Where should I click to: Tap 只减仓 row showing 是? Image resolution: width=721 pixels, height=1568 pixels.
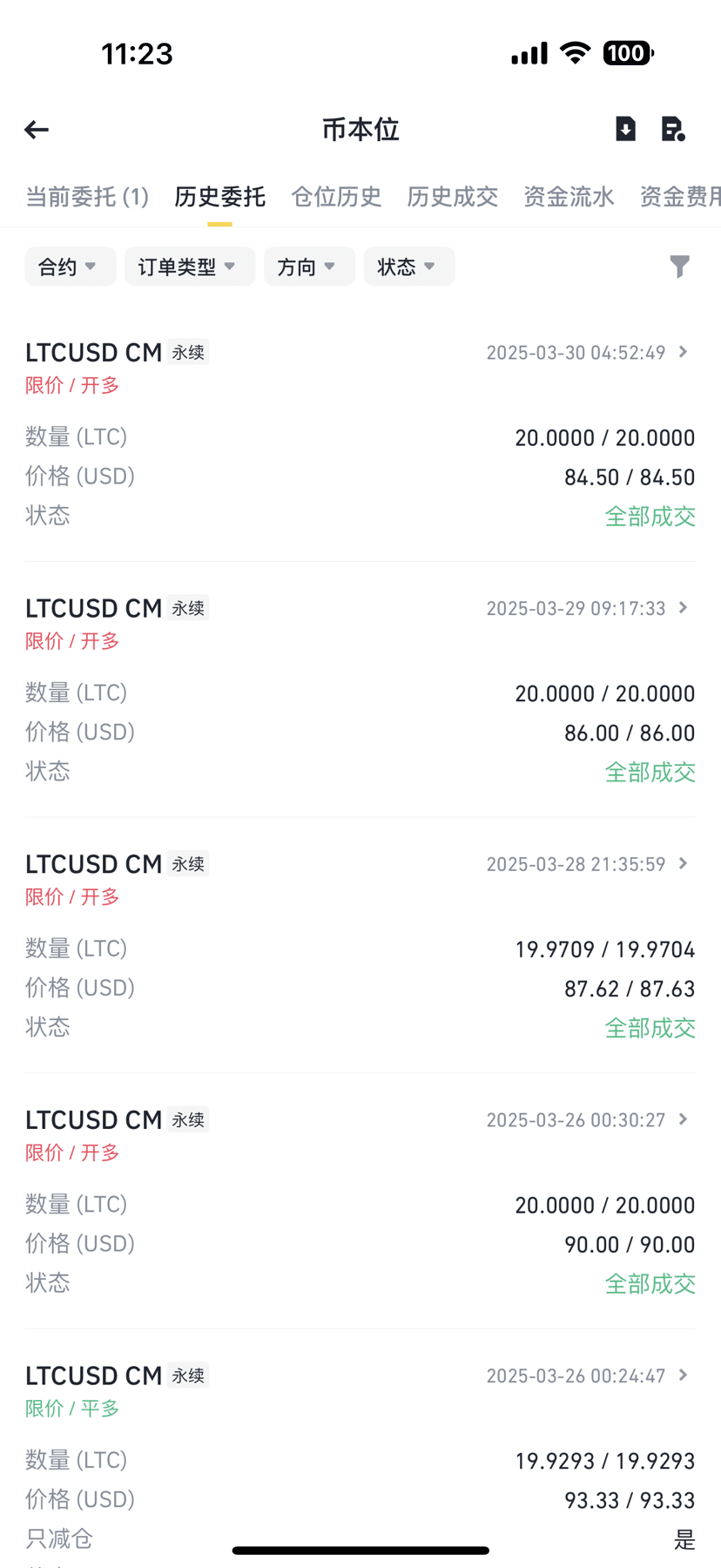coord(360,1538)
